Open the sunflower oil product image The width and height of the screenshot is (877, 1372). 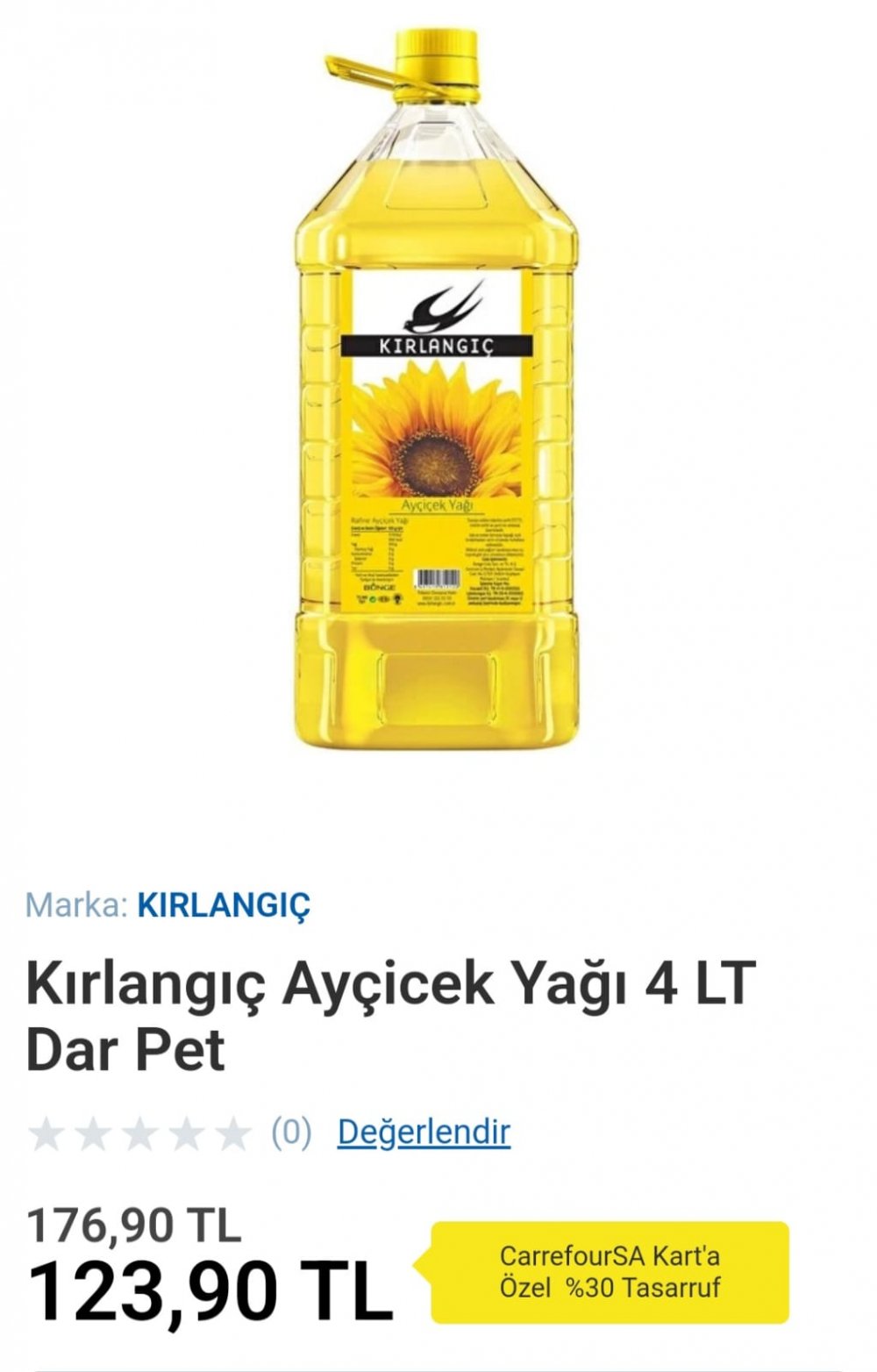(436, 395)
